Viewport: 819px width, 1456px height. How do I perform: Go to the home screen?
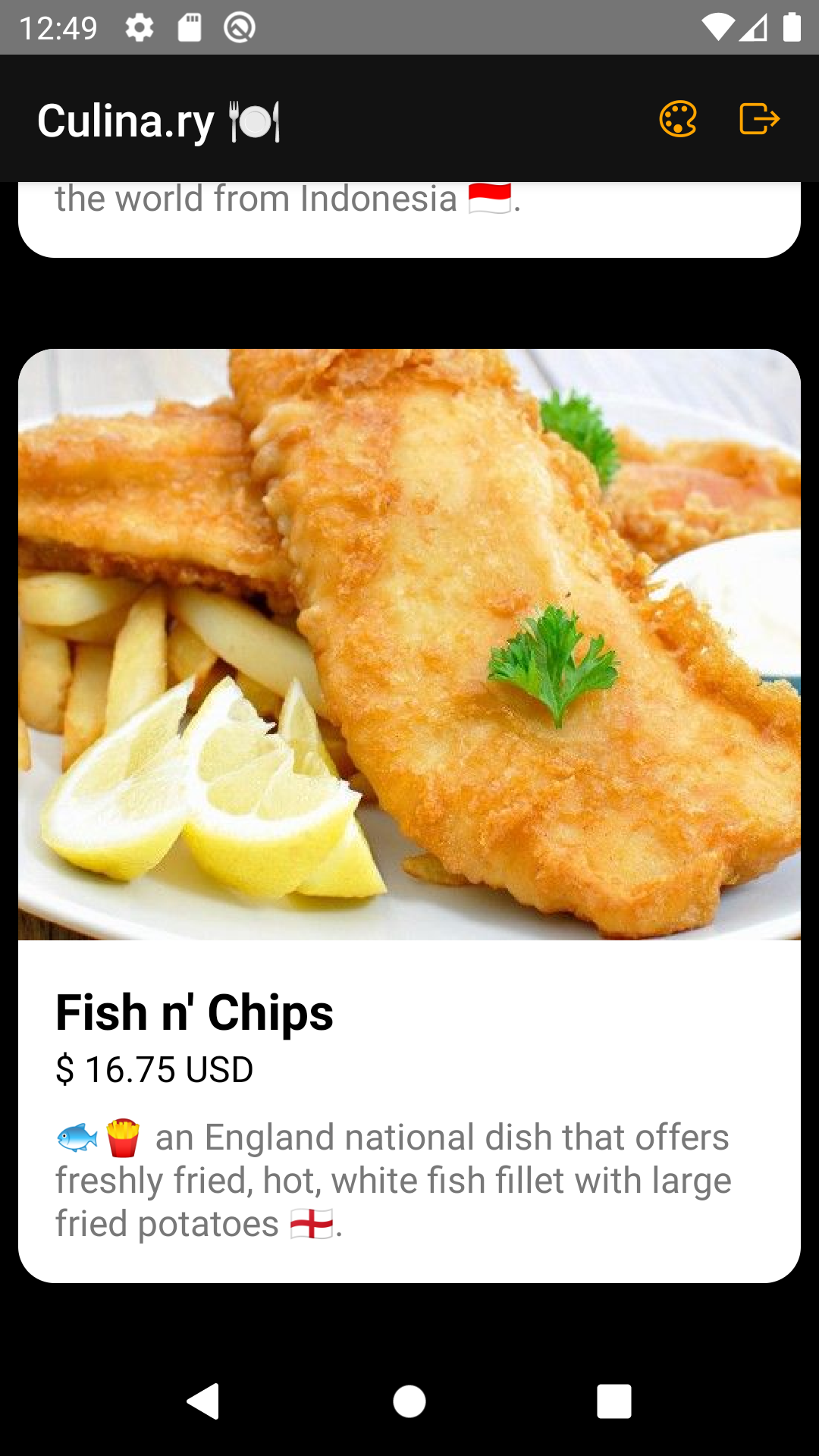pyautogui.click(x=409, y=1401)
